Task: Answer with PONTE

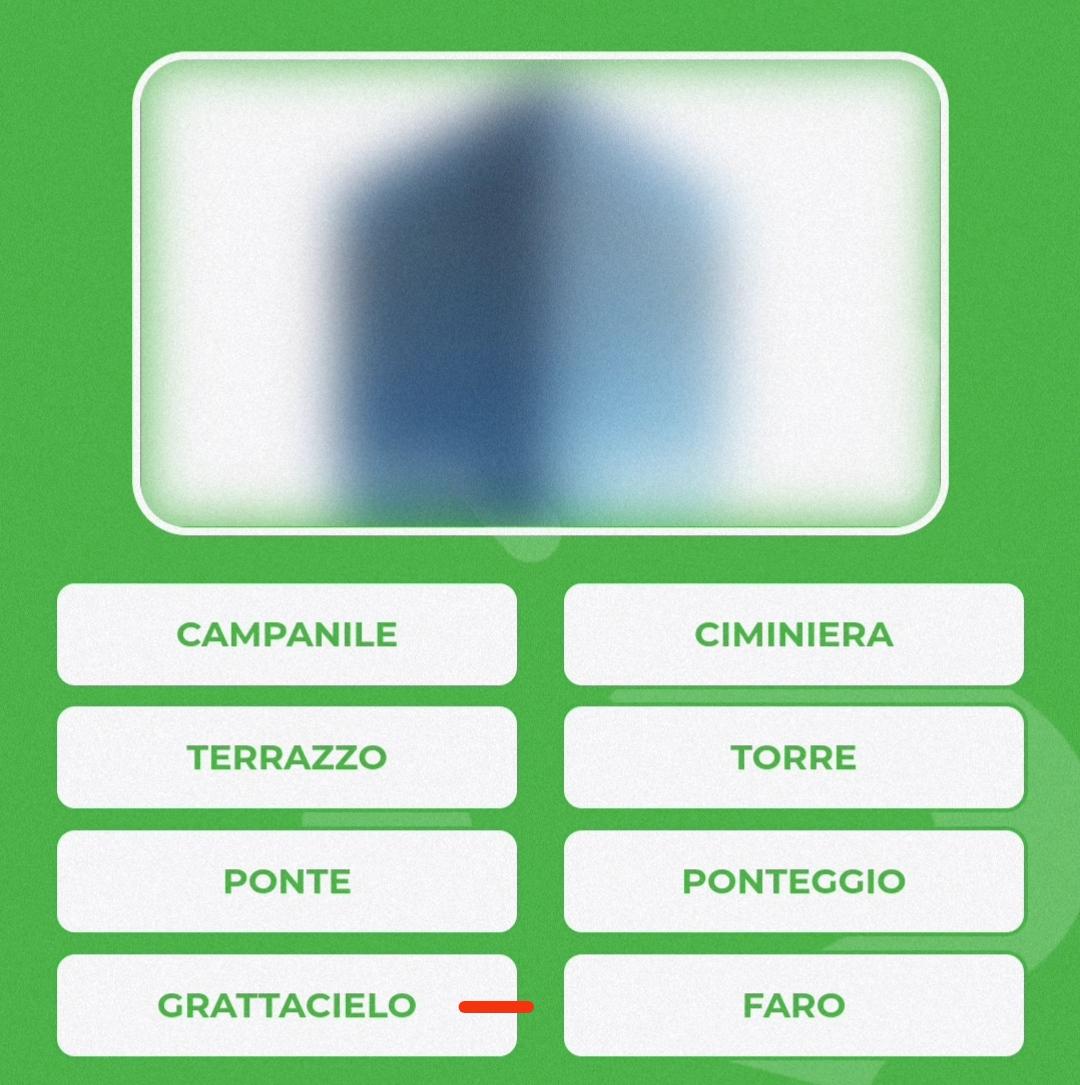Action: 287,881
